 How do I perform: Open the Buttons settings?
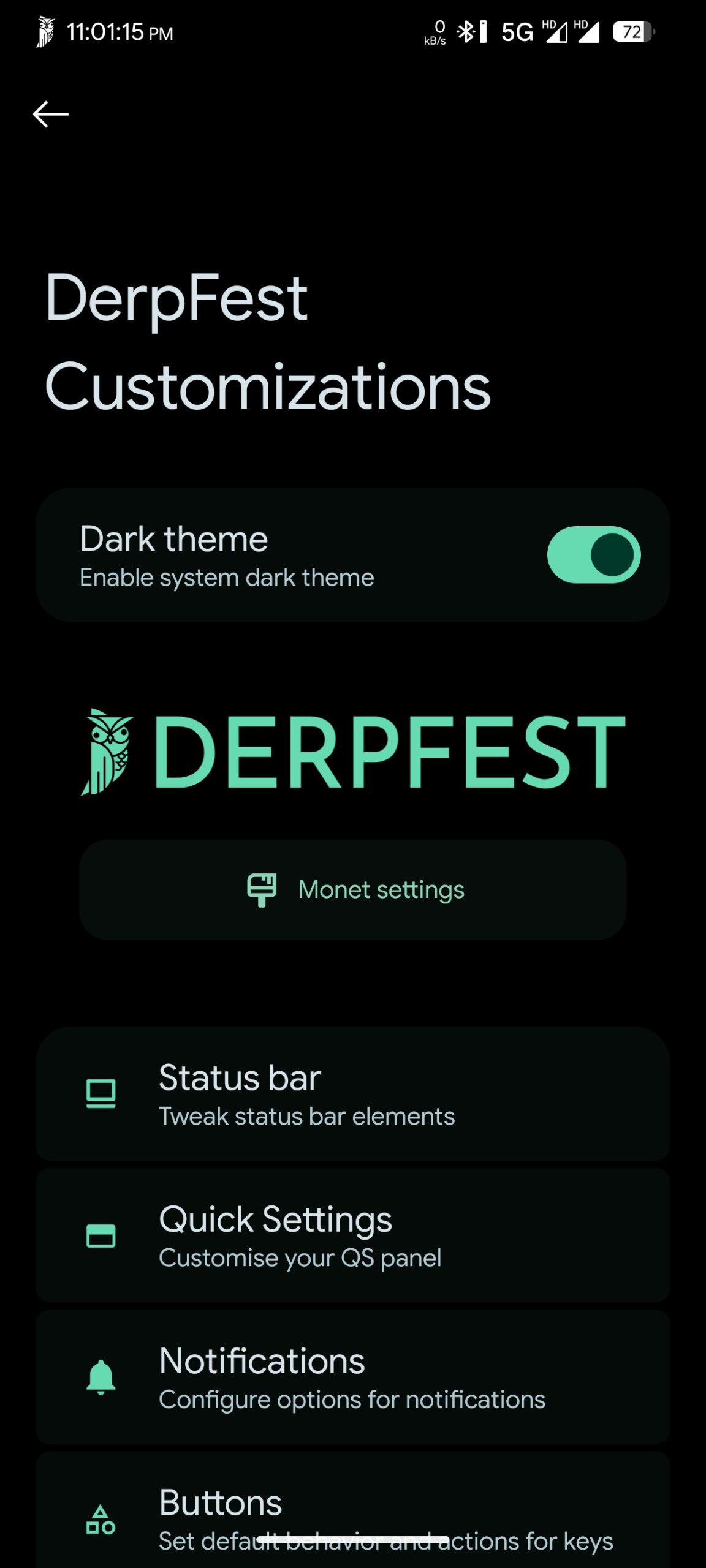[x=352, y=1510]
